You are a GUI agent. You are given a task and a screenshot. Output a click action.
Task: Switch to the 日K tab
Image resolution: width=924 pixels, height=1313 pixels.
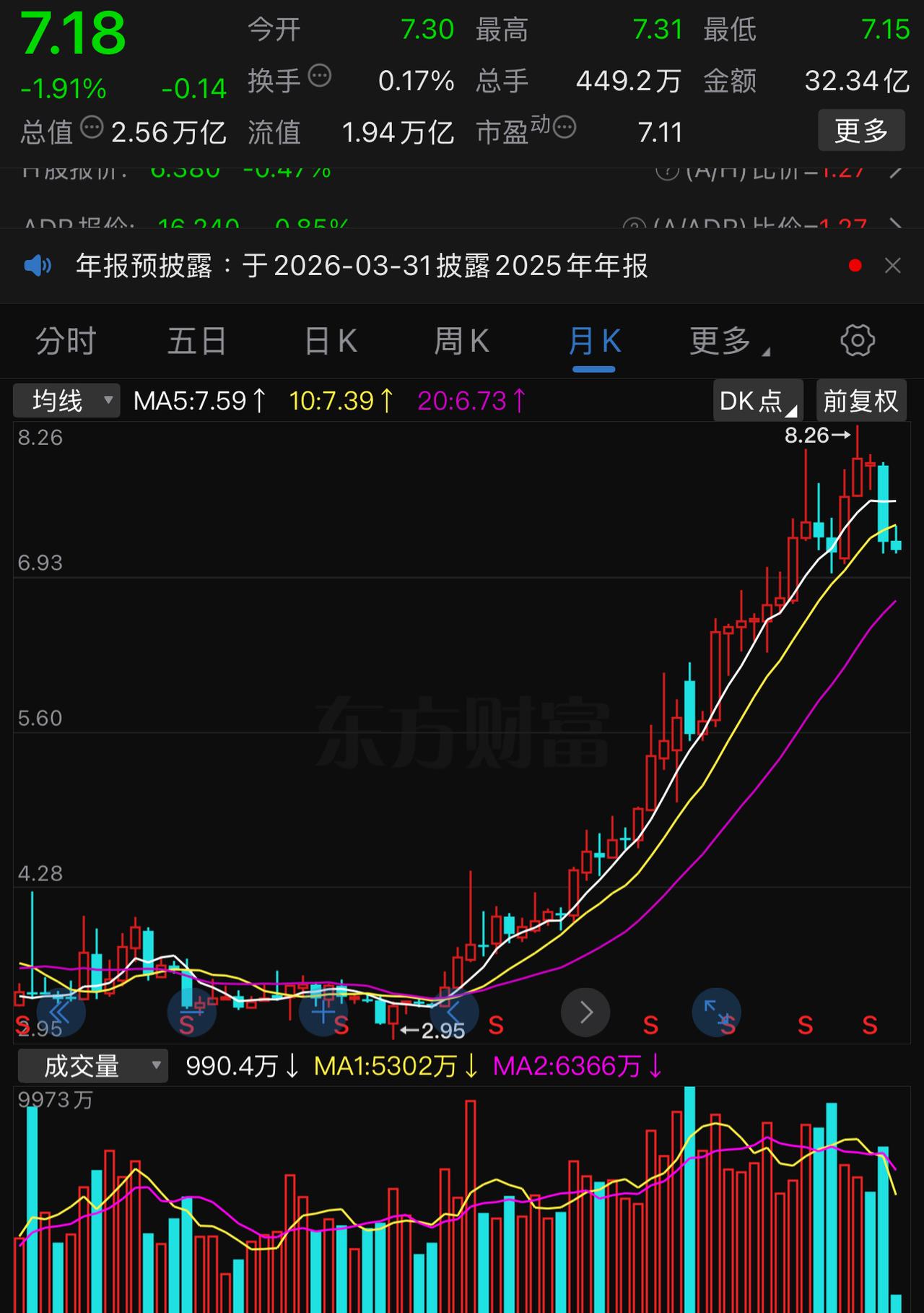[x=330, y=341]
